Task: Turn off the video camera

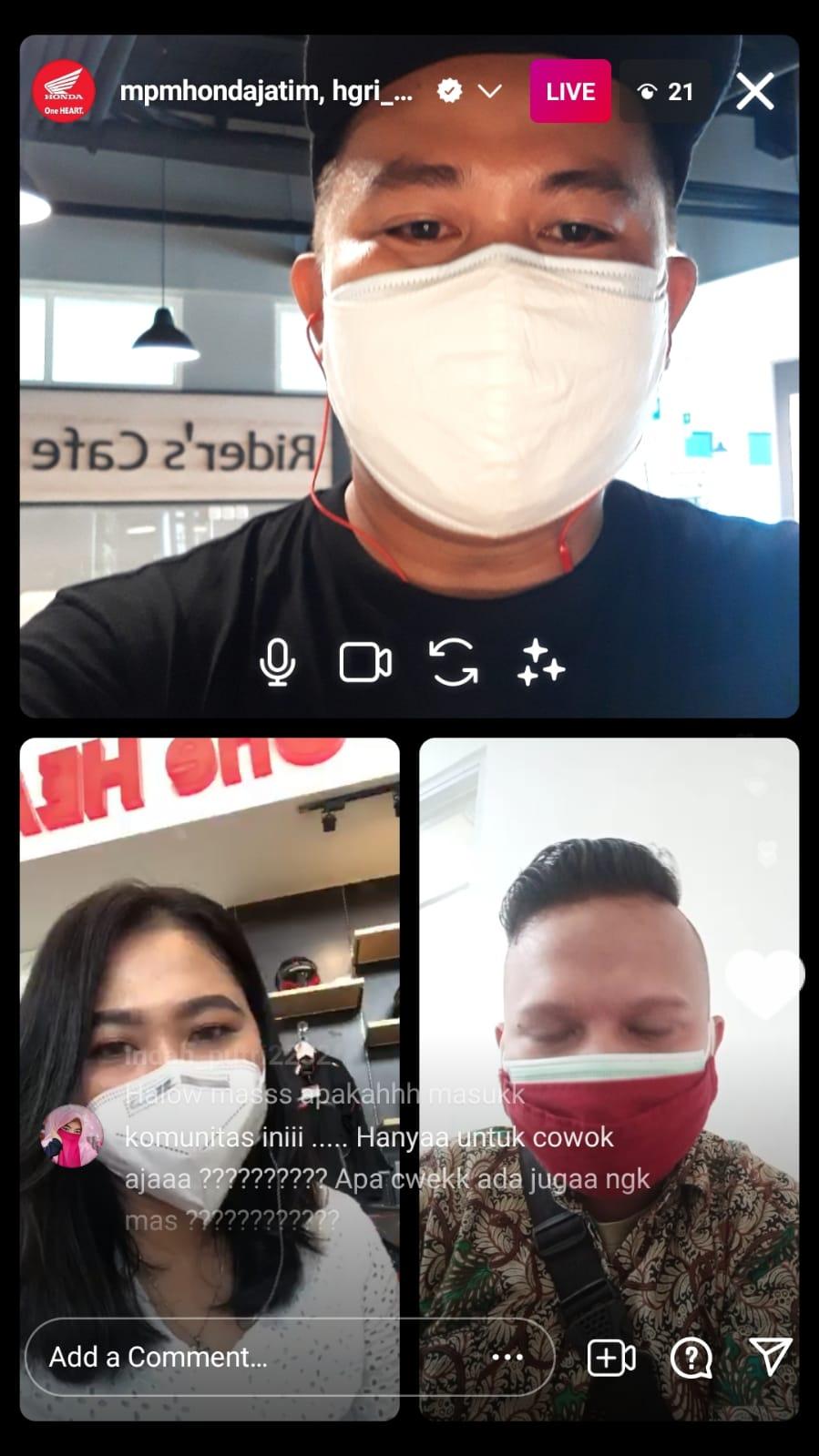Action: pyautogui.click(x=365, y=662)
